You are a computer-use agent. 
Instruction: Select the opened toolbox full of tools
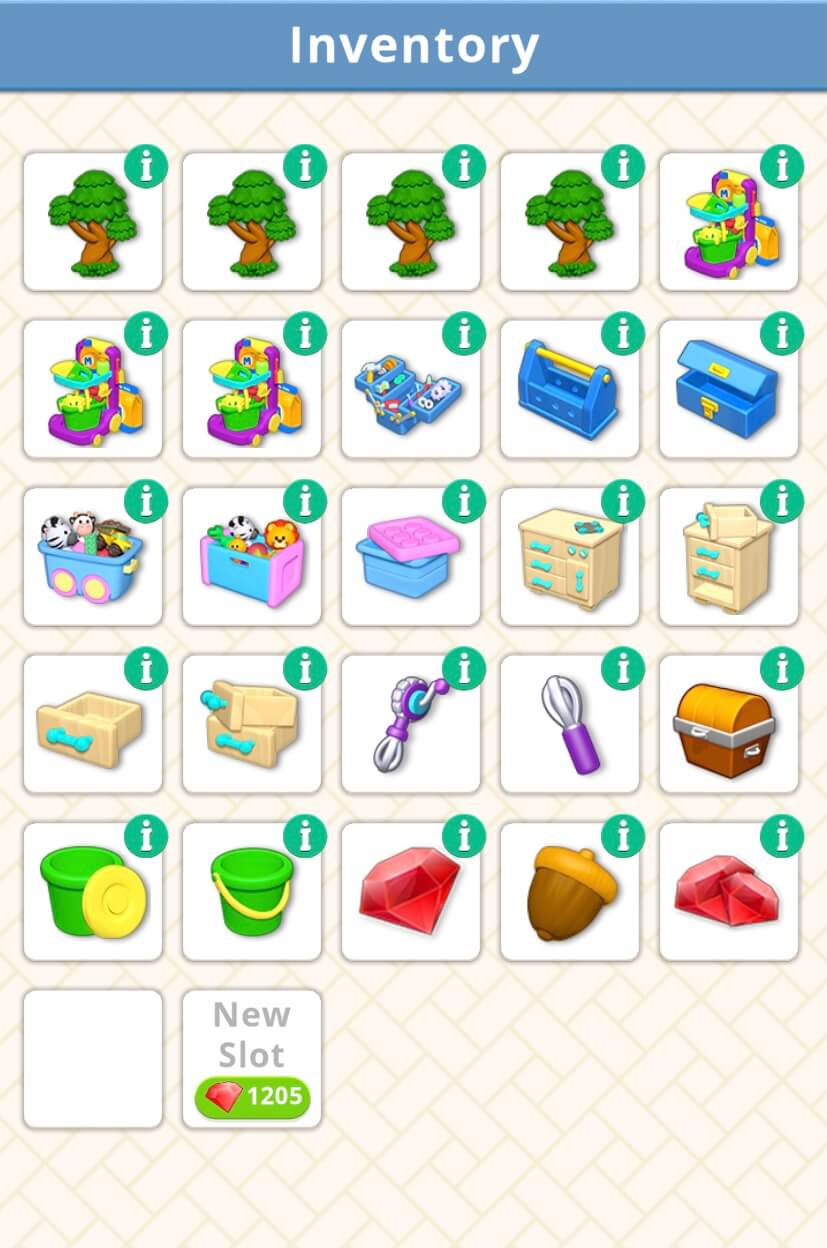coord(410,392)
